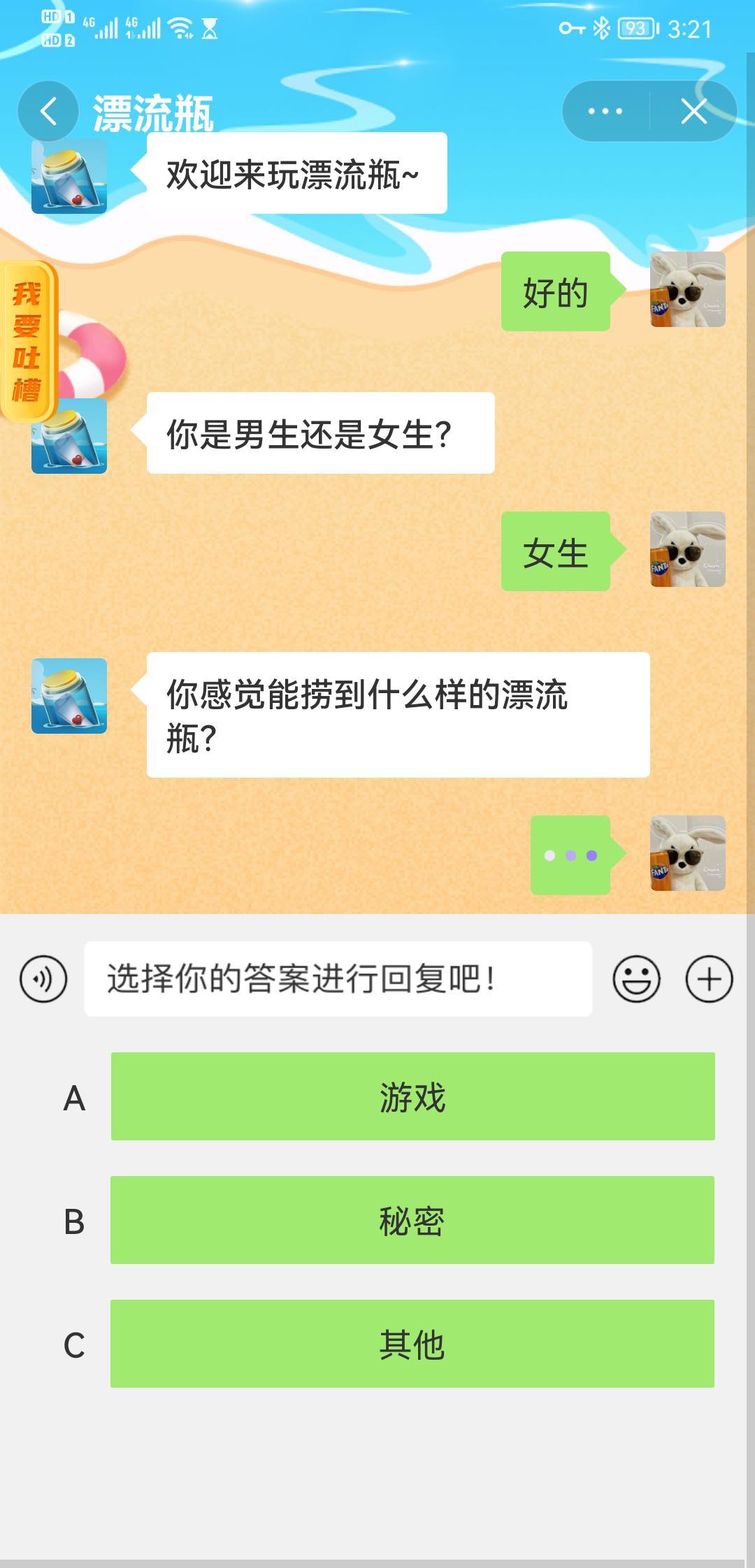Go back from the 漂流瓶 chat
The width and height of the screenshot is (755, 1568).
click(48, 111)
